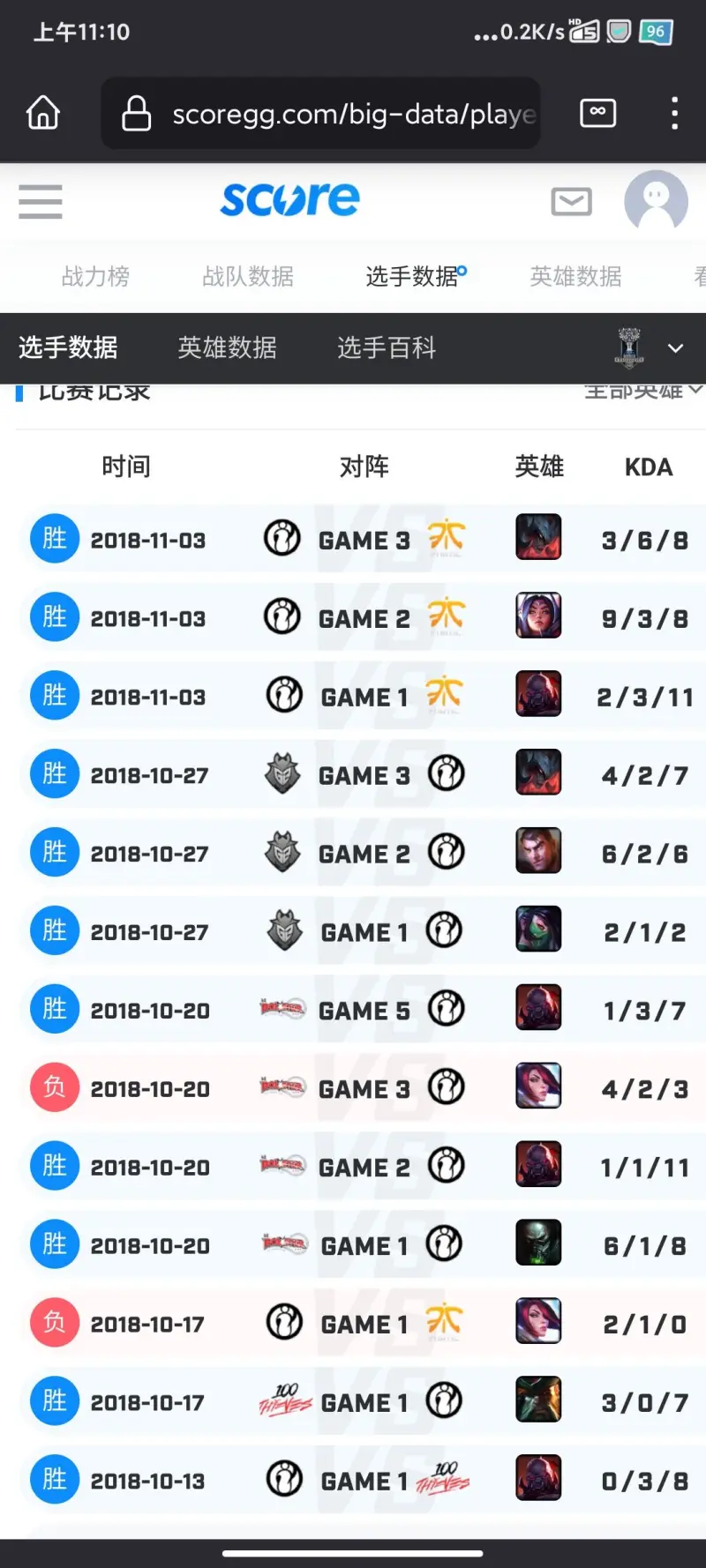Open the 2018-10-13 GAME 1 match

point(364,1481)
